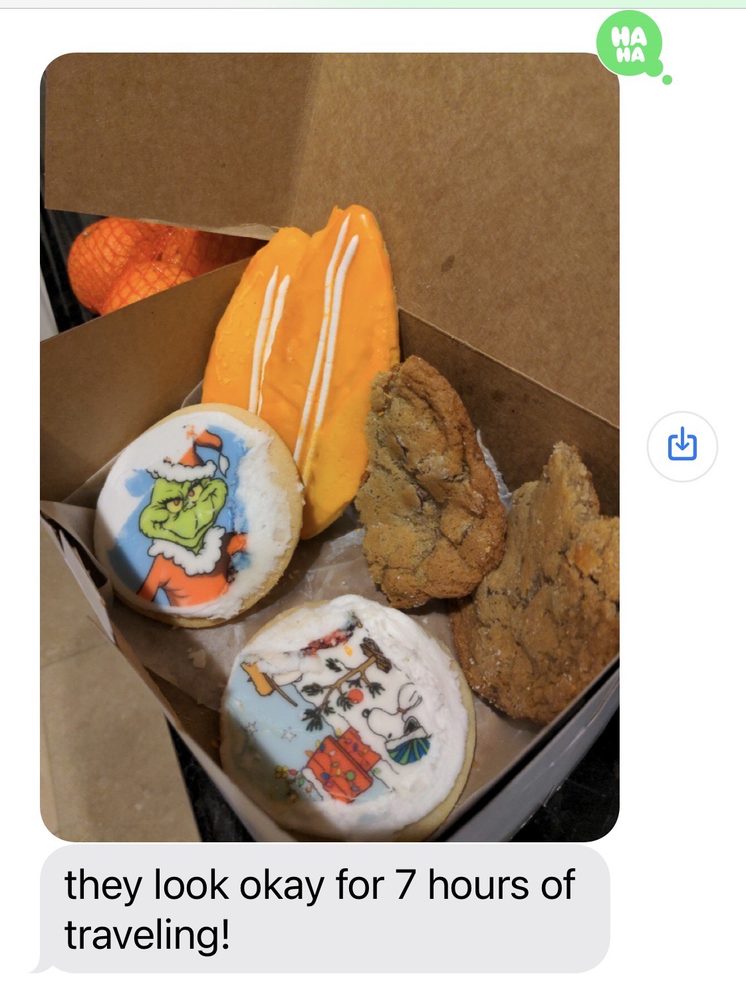Image resolution: width=746 pixels, height=1000 pixels.
Task: Save the cookie photo with the download icon
Action: pos(681,445)
